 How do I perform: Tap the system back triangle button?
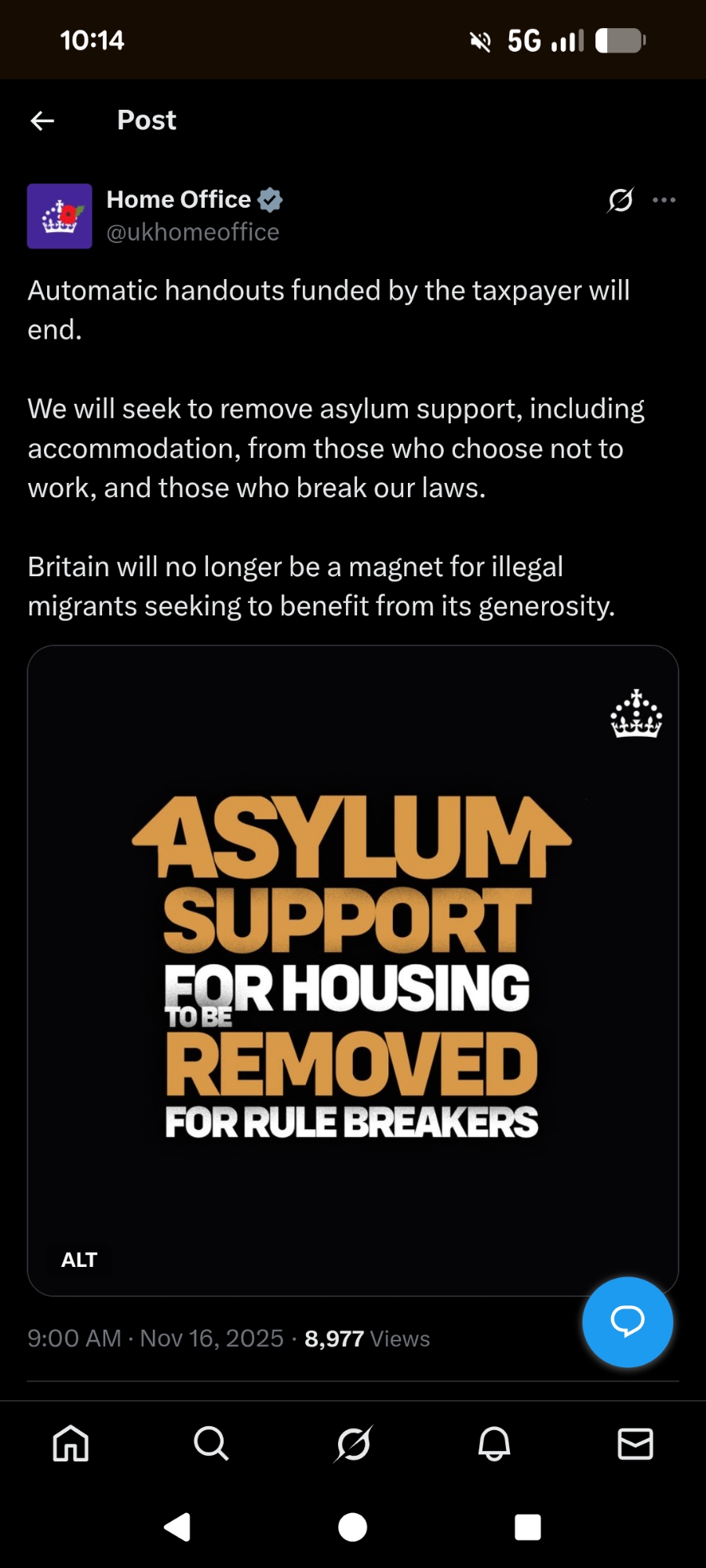click(x=178, y=1527)
